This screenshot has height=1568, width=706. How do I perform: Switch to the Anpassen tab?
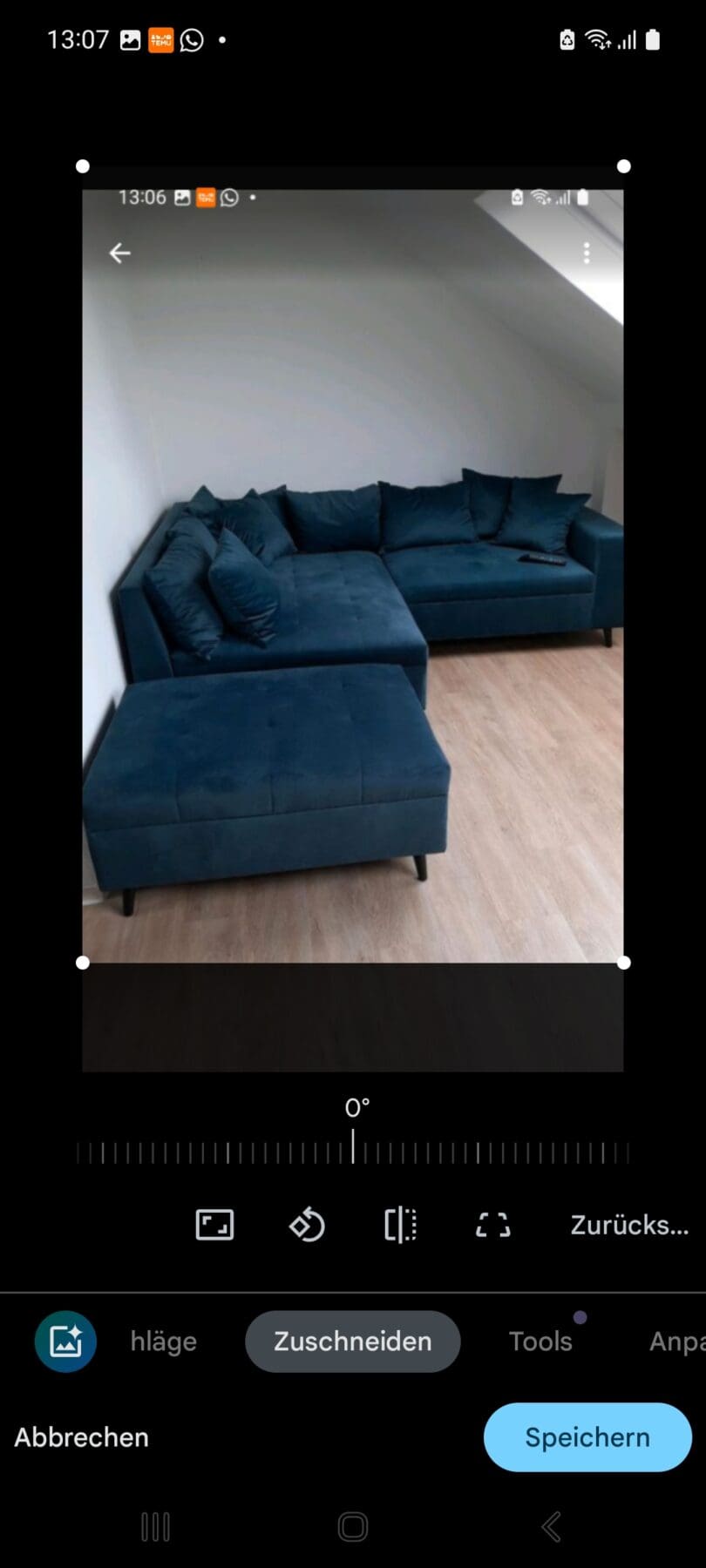coord(677,1342)
